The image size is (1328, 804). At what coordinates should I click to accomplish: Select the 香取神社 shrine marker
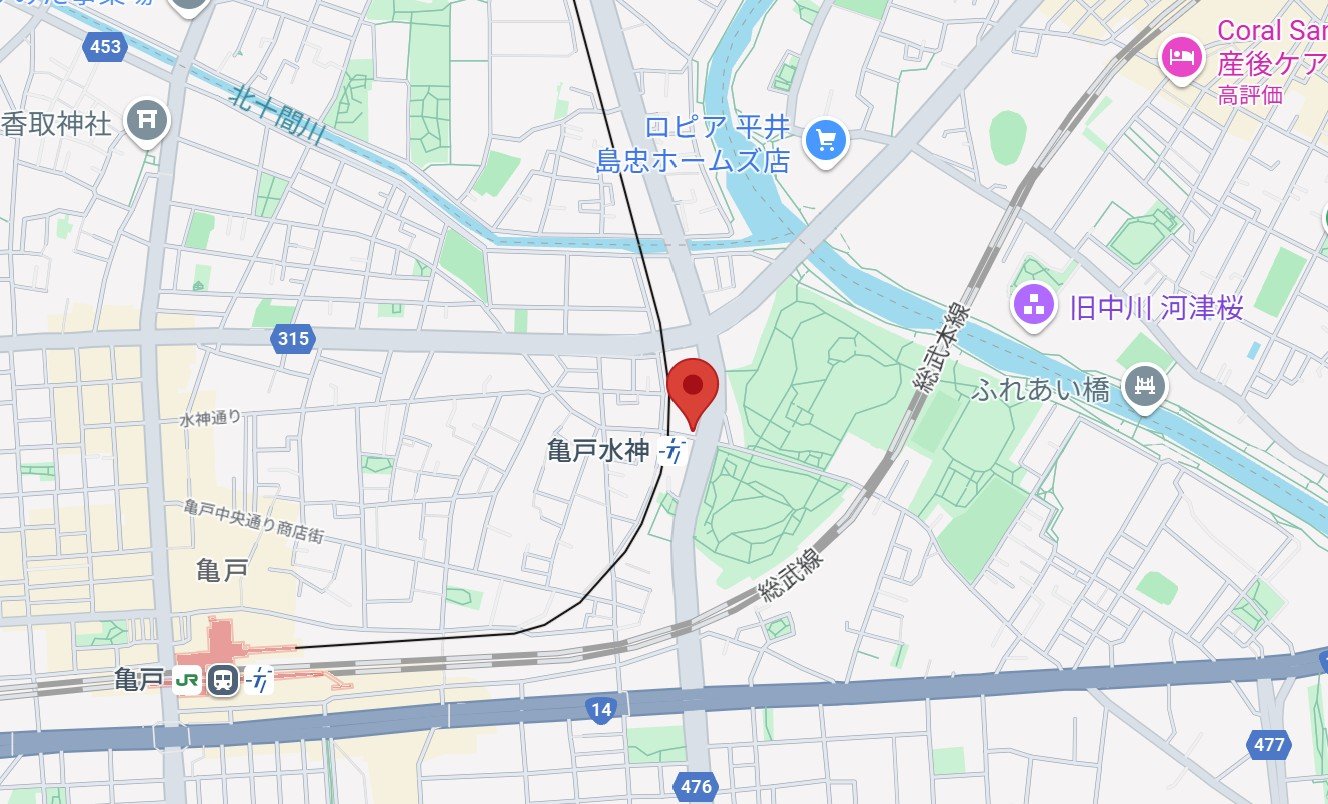[147, 122]
